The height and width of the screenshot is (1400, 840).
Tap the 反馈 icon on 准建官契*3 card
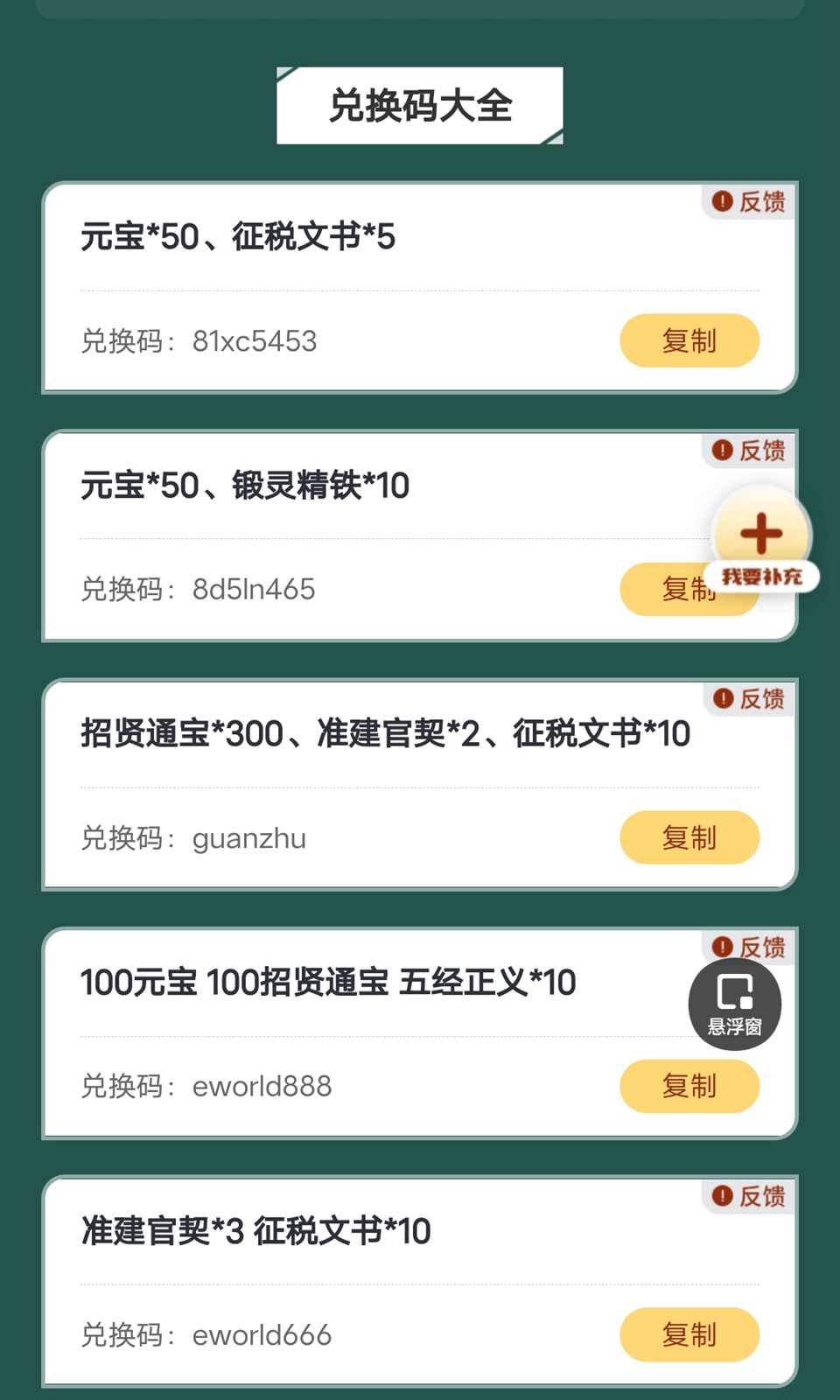748,1195
